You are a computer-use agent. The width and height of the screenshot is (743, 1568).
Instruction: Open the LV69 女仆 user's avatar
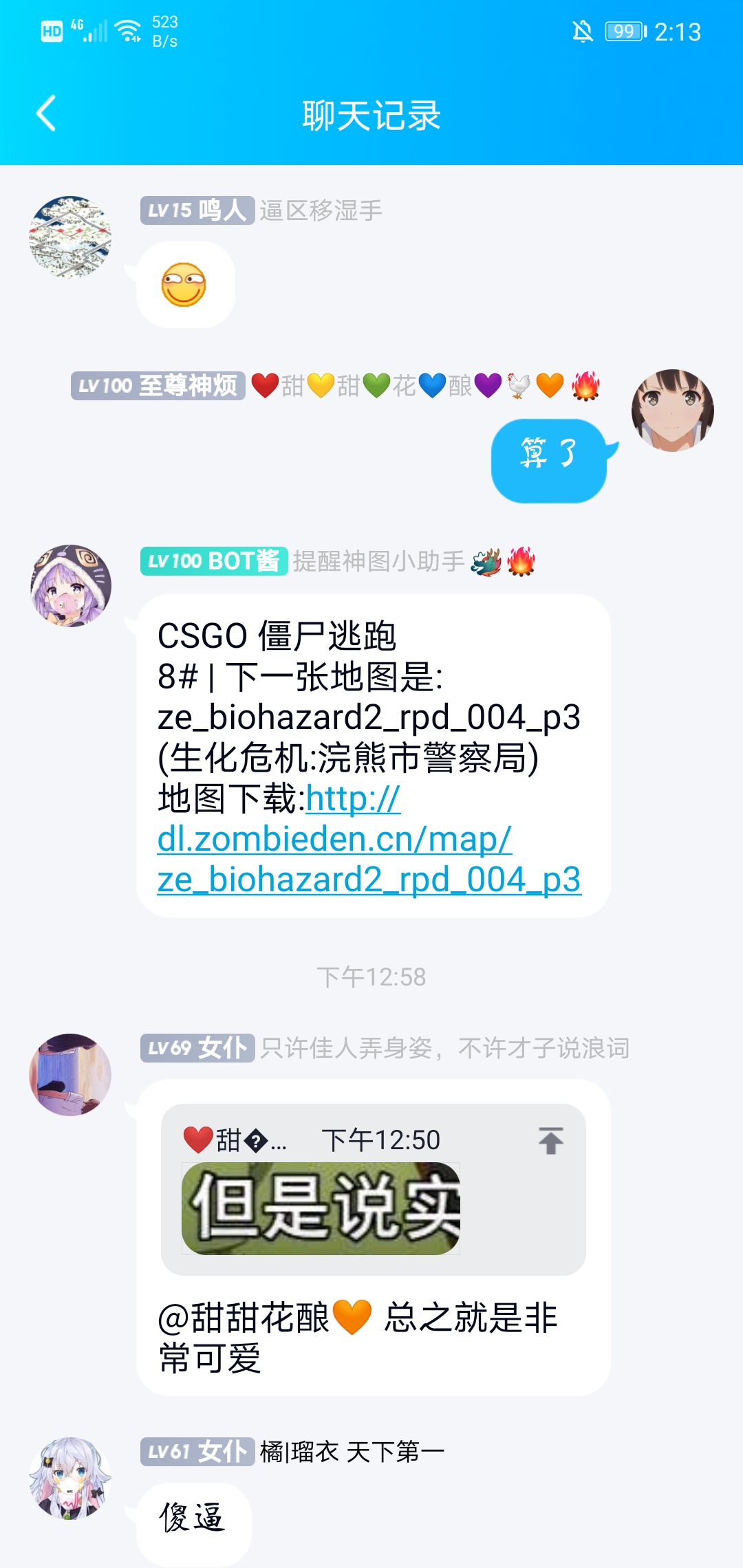coord(70,1074)
